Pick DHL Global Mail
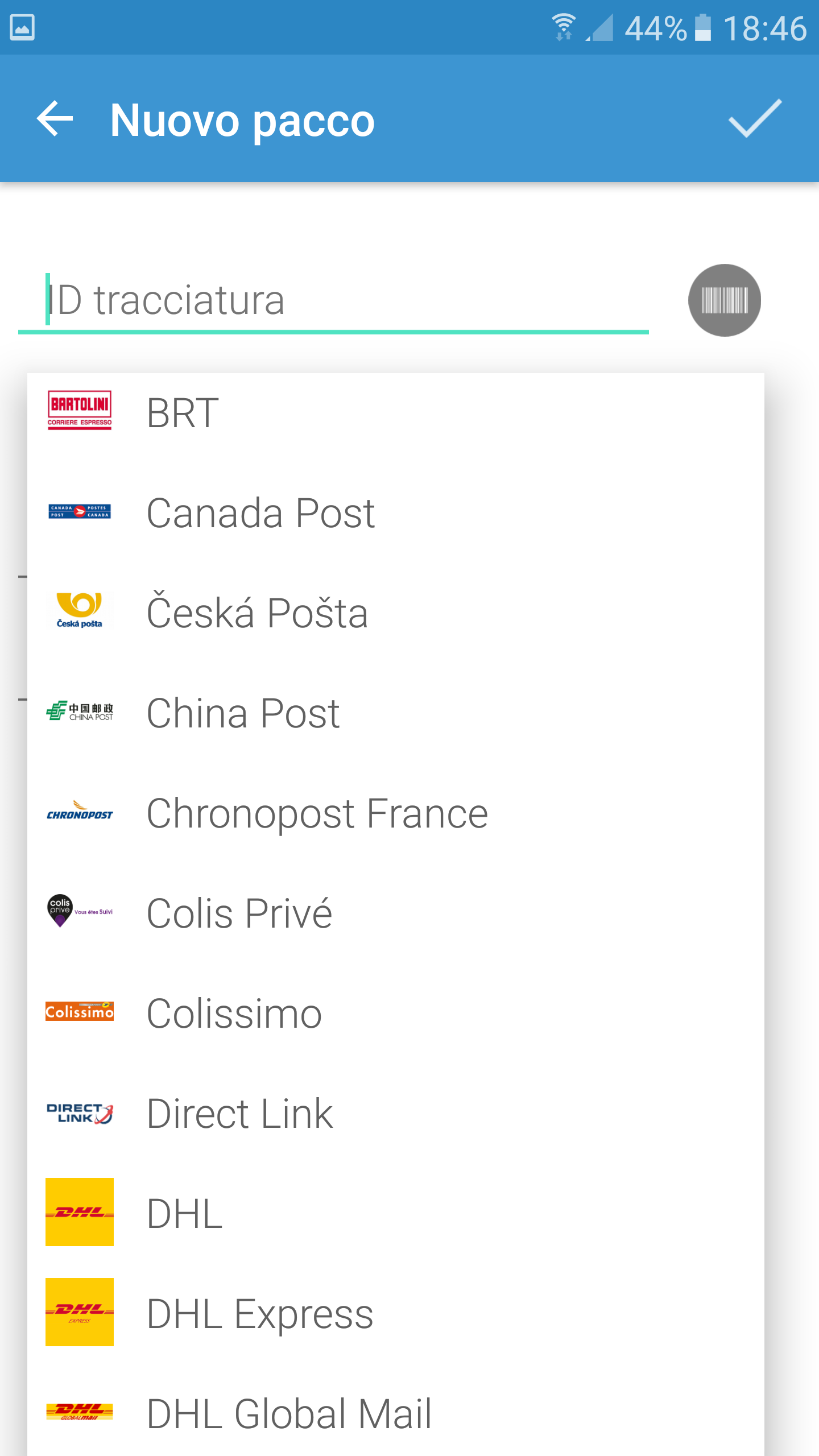The width and height of the screenshot is (819, 1456). (396, 1412)
